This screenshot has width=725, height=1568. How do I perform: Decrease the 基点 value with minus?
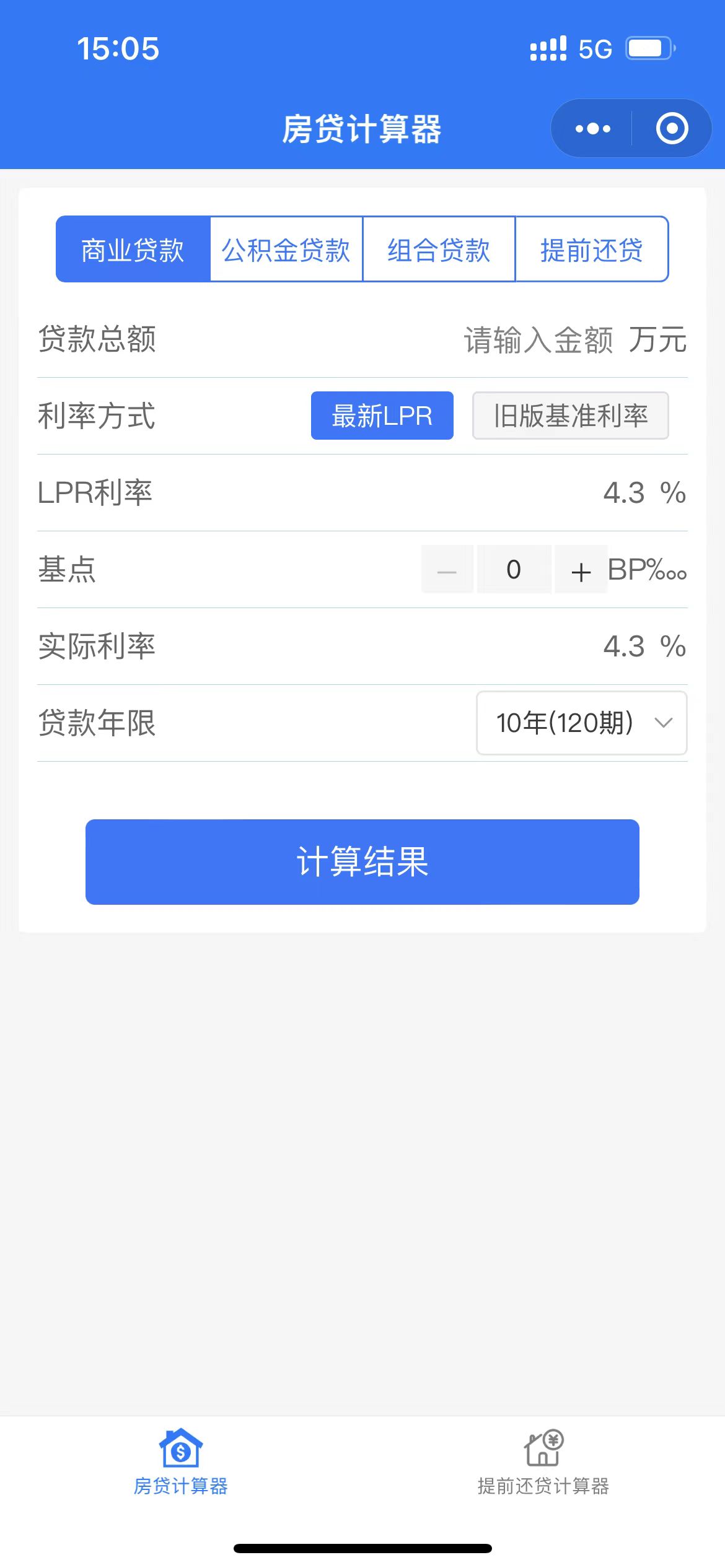[447, 569]
